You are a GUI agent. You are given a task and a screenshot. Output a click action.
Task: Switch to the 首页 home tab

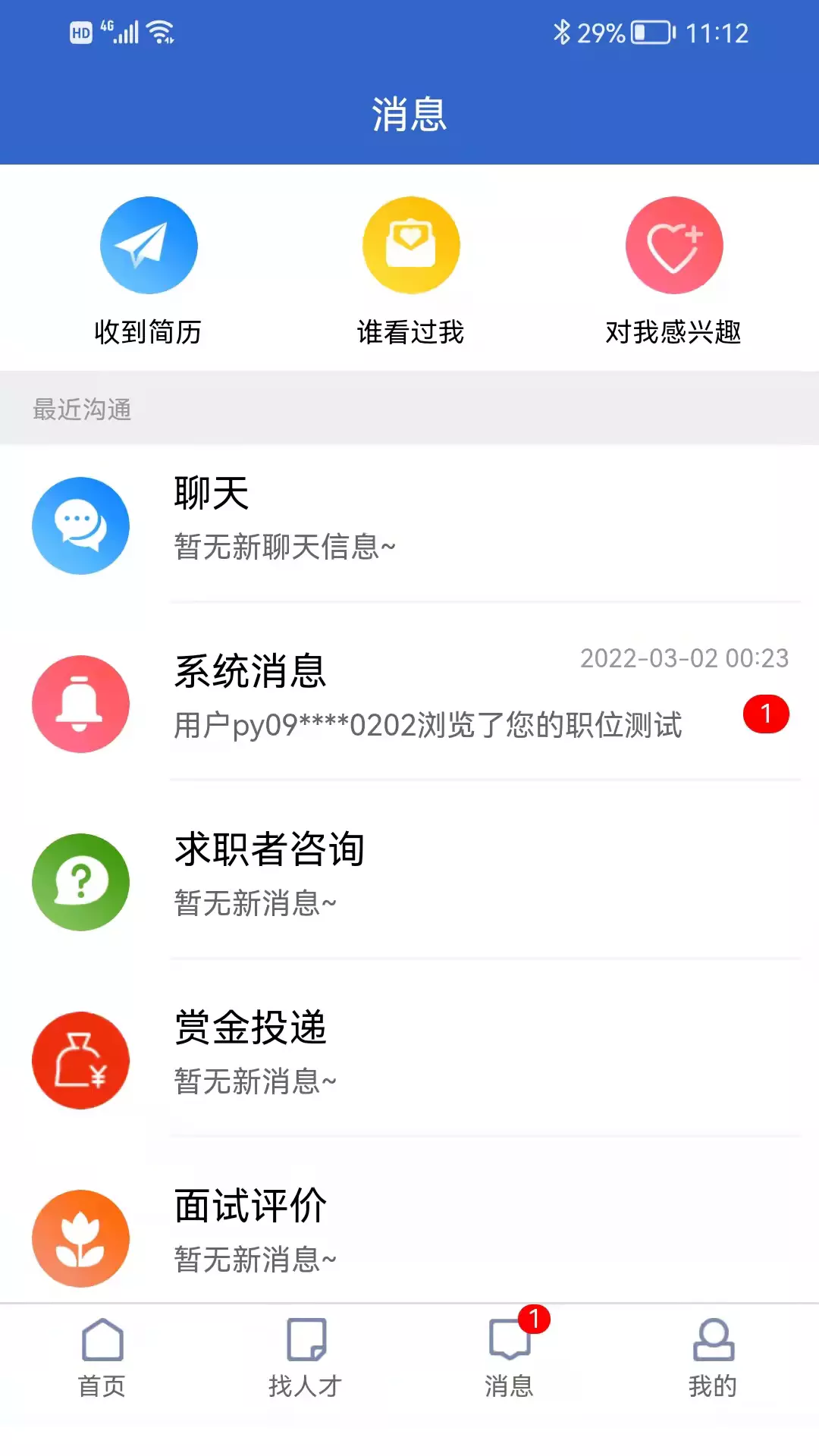[102, 1357]
